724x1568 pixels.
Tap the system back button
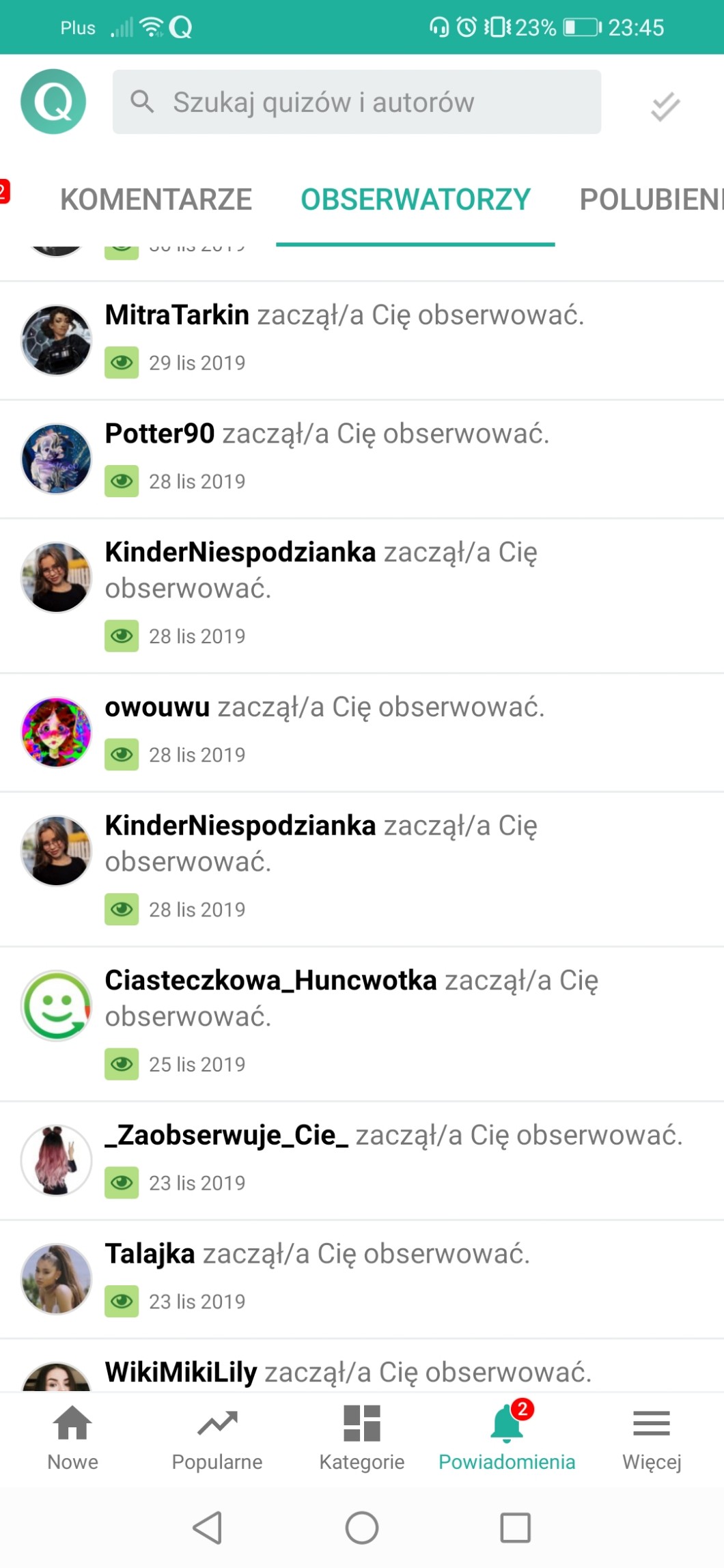pos(208,1528)
